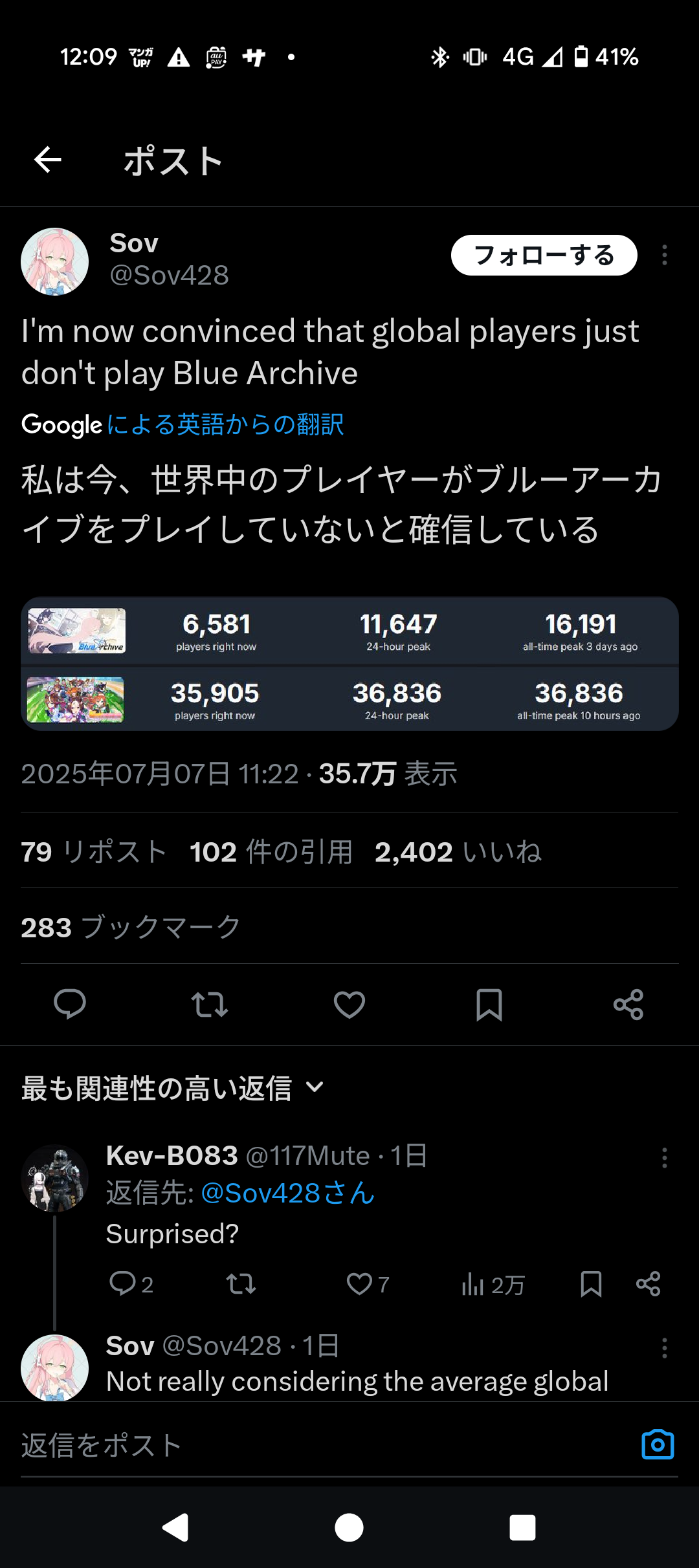Like Sov's main post
699x1568 pixels.
[349, 1005]
